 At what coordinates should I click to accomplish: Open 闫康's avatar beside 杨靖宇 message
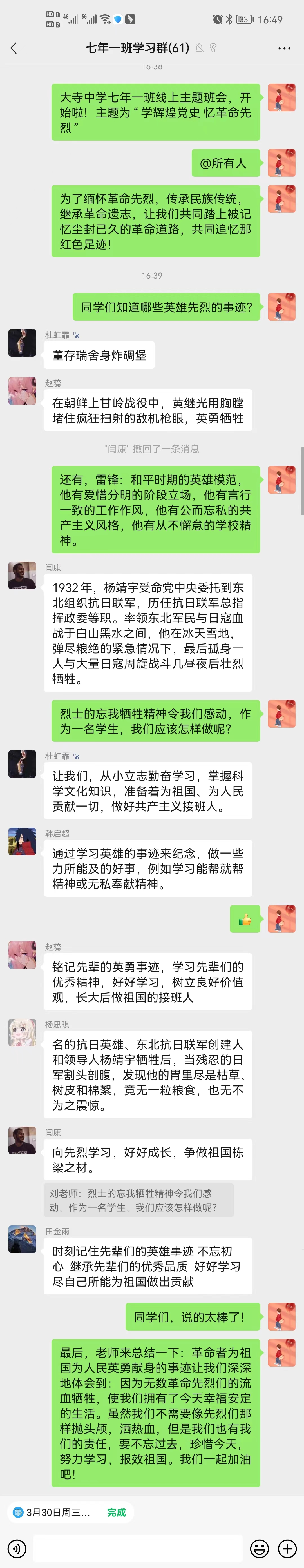click(23, 575)
